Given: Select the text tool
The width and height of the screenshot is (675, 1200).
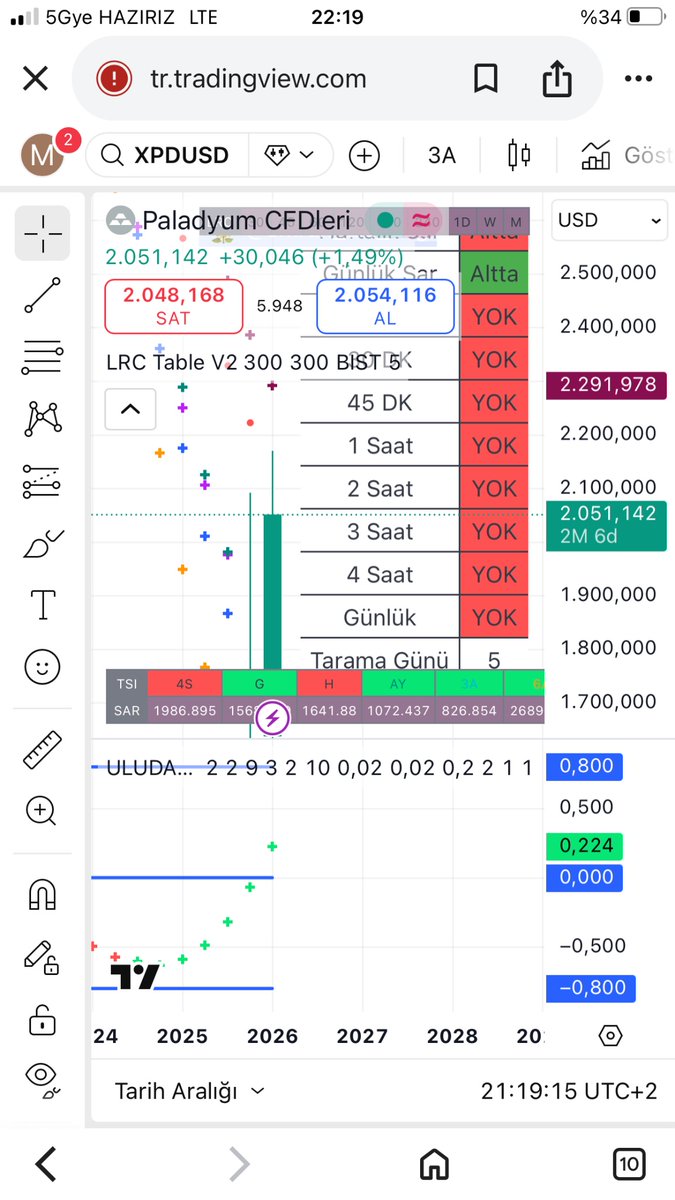Looking at the screenshot, I should (x=42, y=605).
